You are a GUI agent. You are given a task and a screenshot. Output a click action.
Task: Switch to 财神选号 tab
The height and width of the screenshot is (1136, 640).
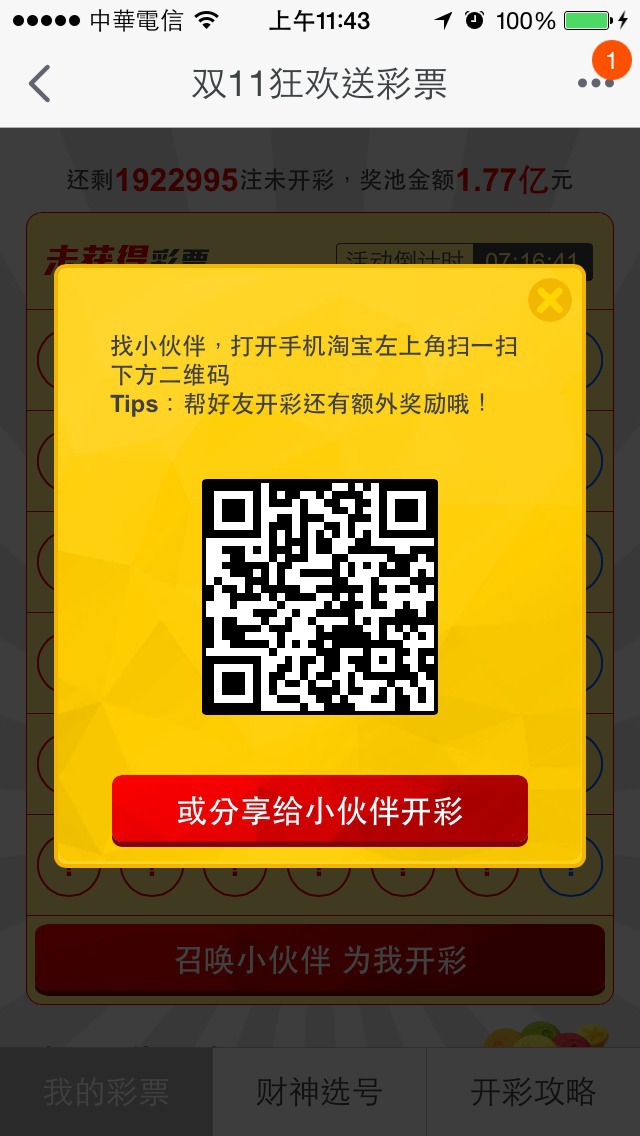point(319,1091)
